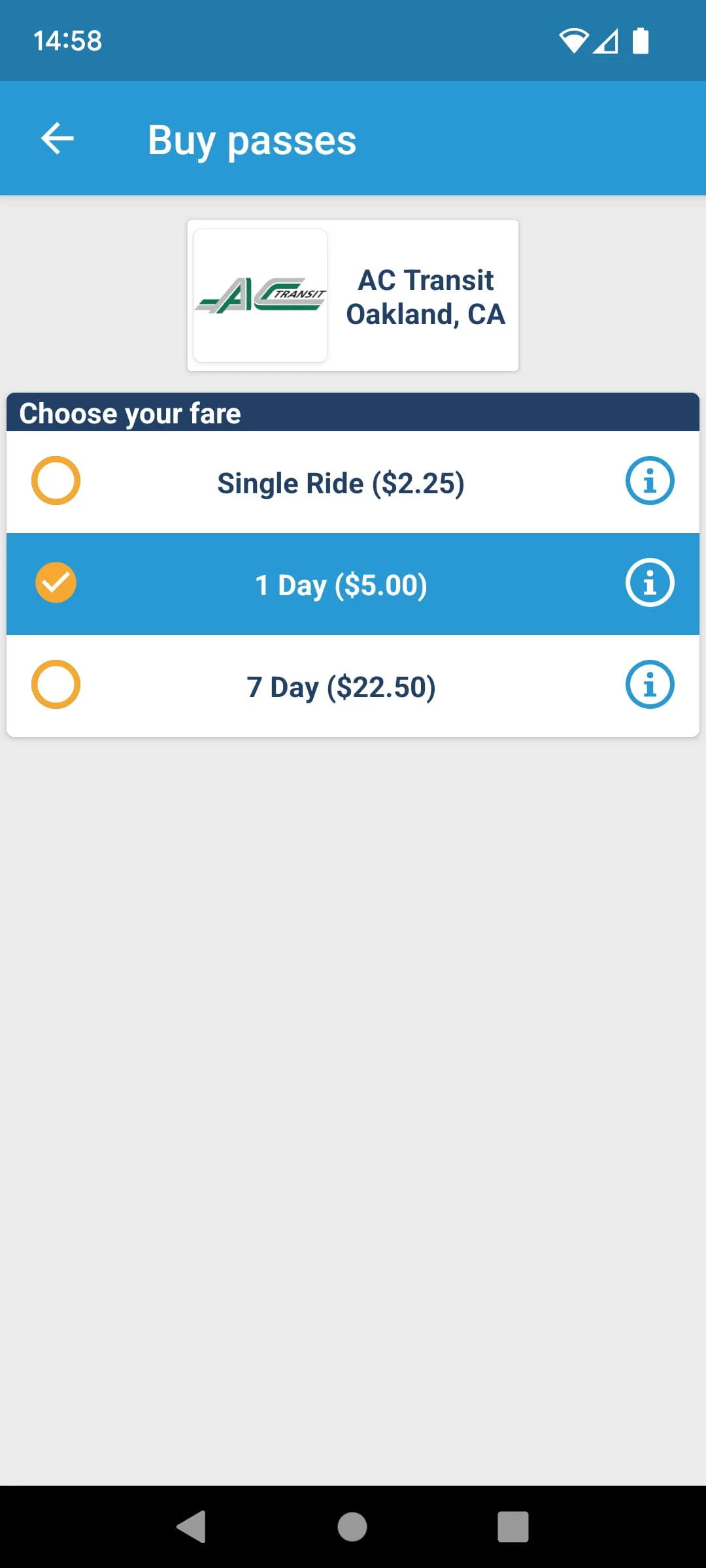Tap the battery icon in the status bar
706x1568 pixels.
639,41
